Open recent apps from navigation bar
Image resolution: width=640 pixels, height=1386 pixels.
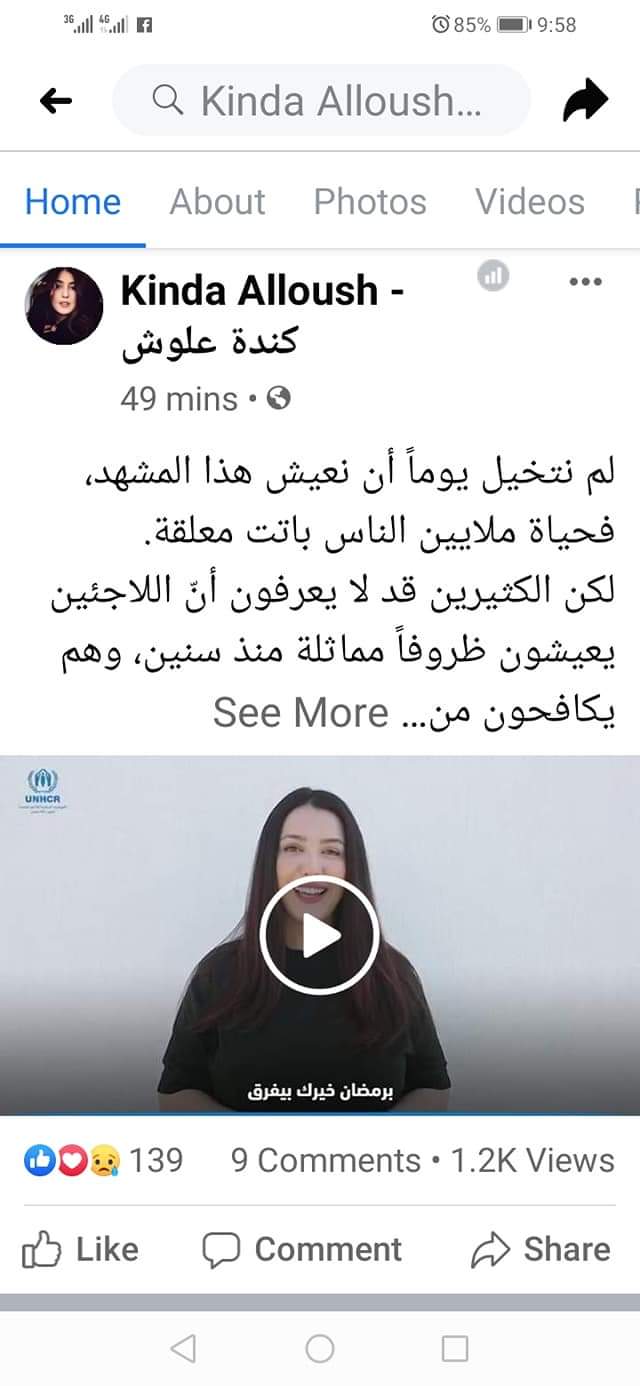coord(455,1349)
